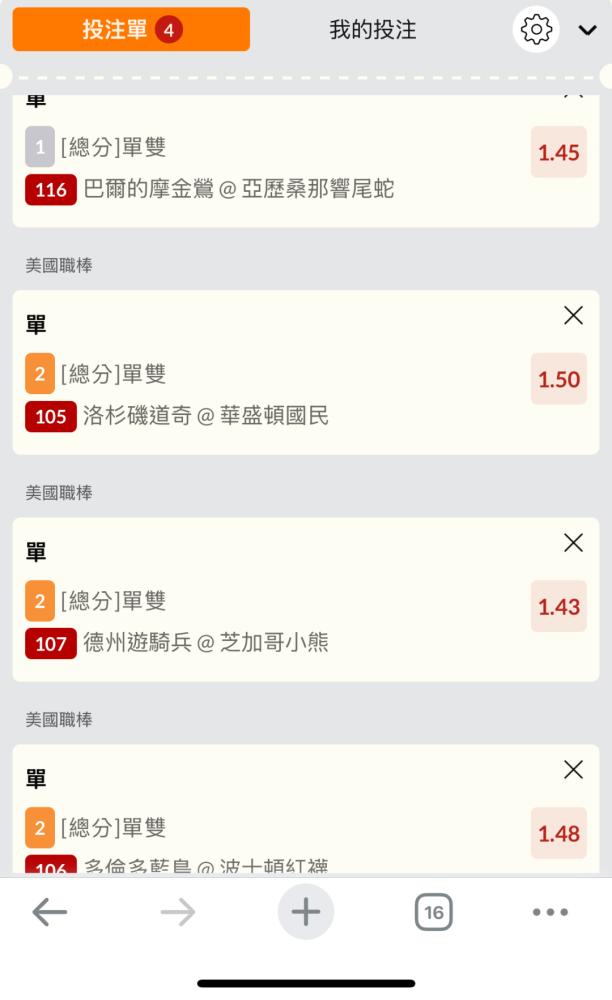Open the settings gear icon

tap(536, 29)
